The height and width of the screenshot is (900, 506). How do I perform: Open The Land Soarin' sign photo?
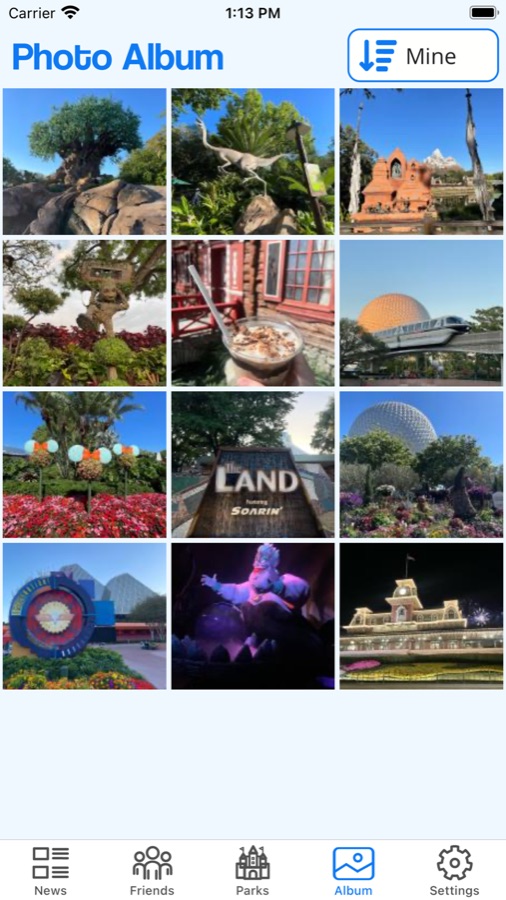253,464
